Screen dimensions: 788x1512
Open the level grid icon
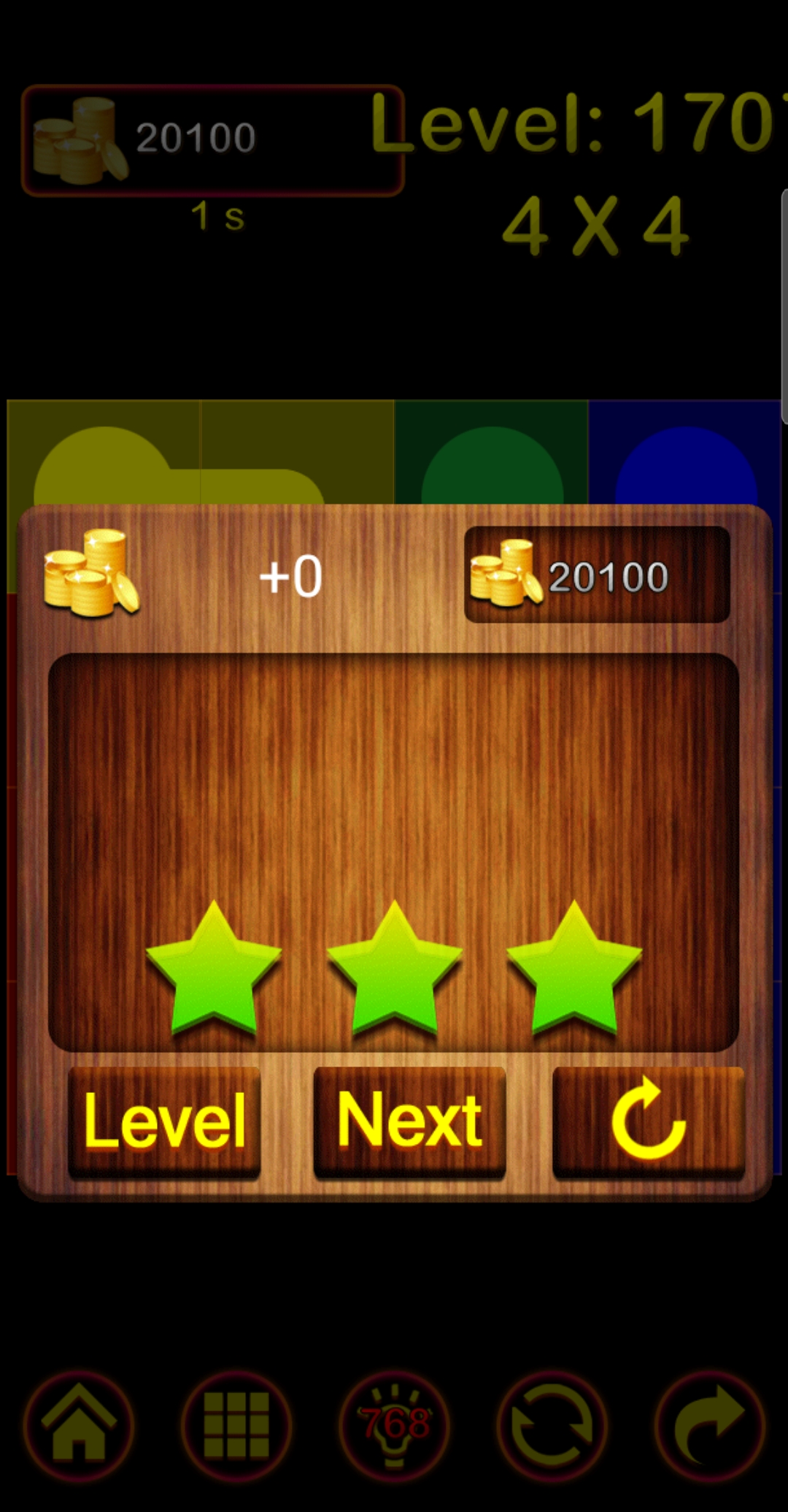236,1426
